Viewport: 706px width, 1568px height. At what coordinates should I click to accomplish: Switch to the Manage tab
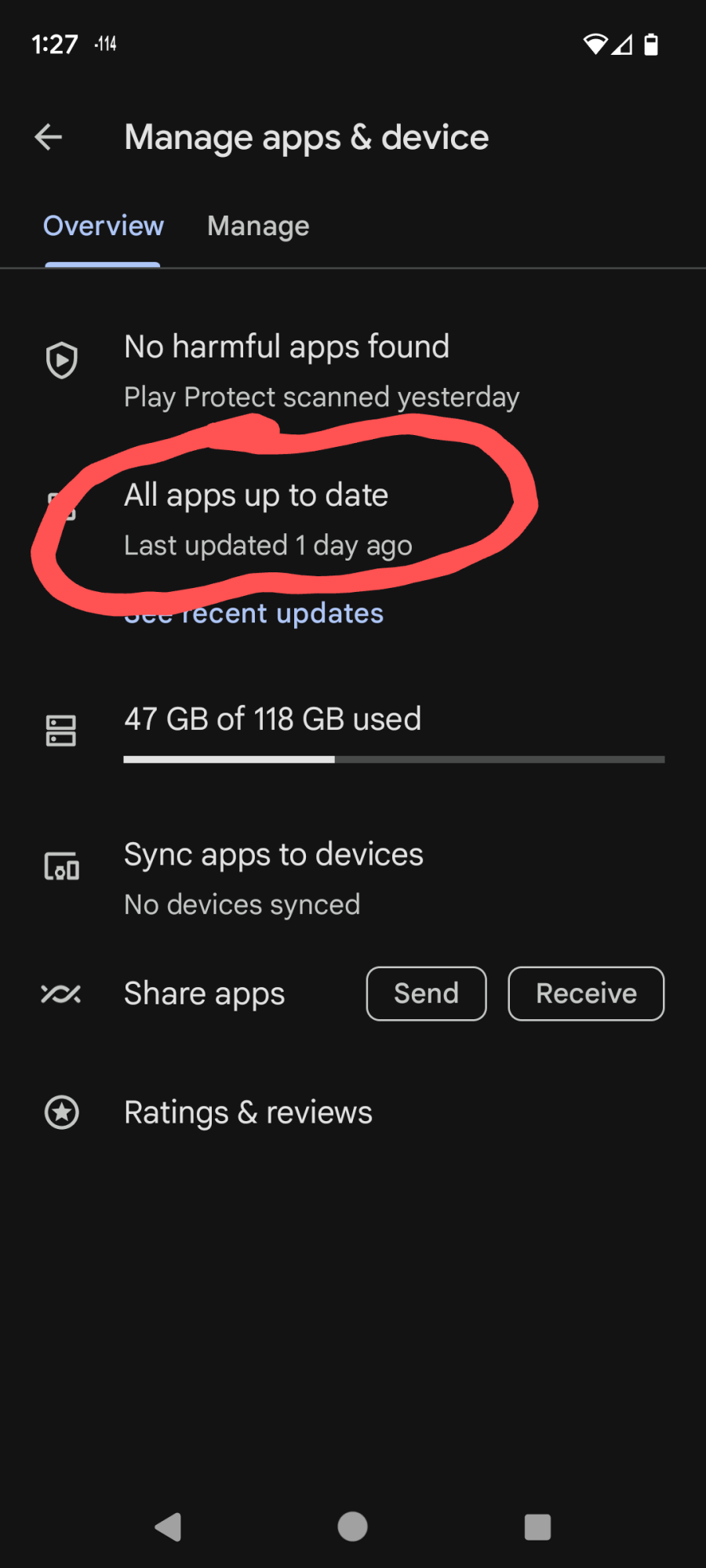pos(258,227)
